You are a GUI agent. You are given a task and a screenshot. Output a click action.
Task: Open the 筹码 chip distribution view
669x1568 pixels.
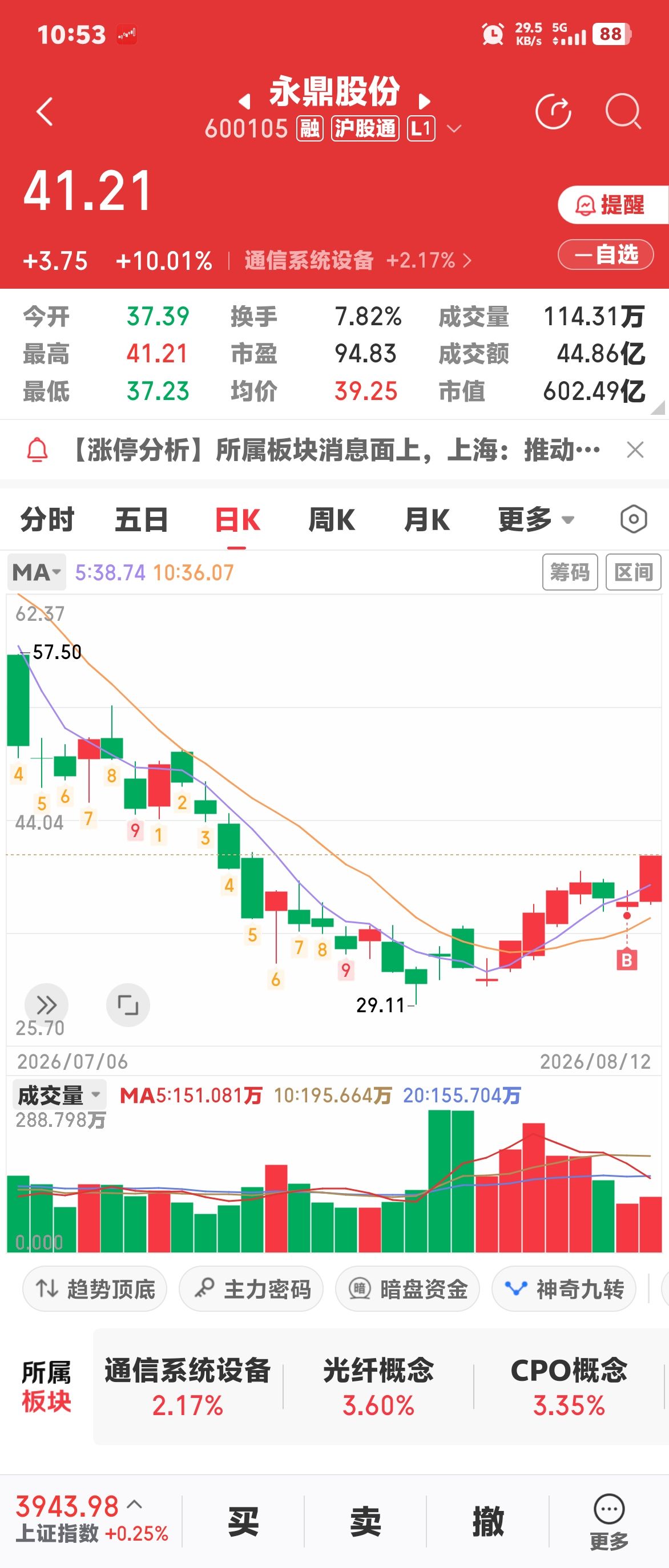tap(570, 572)
